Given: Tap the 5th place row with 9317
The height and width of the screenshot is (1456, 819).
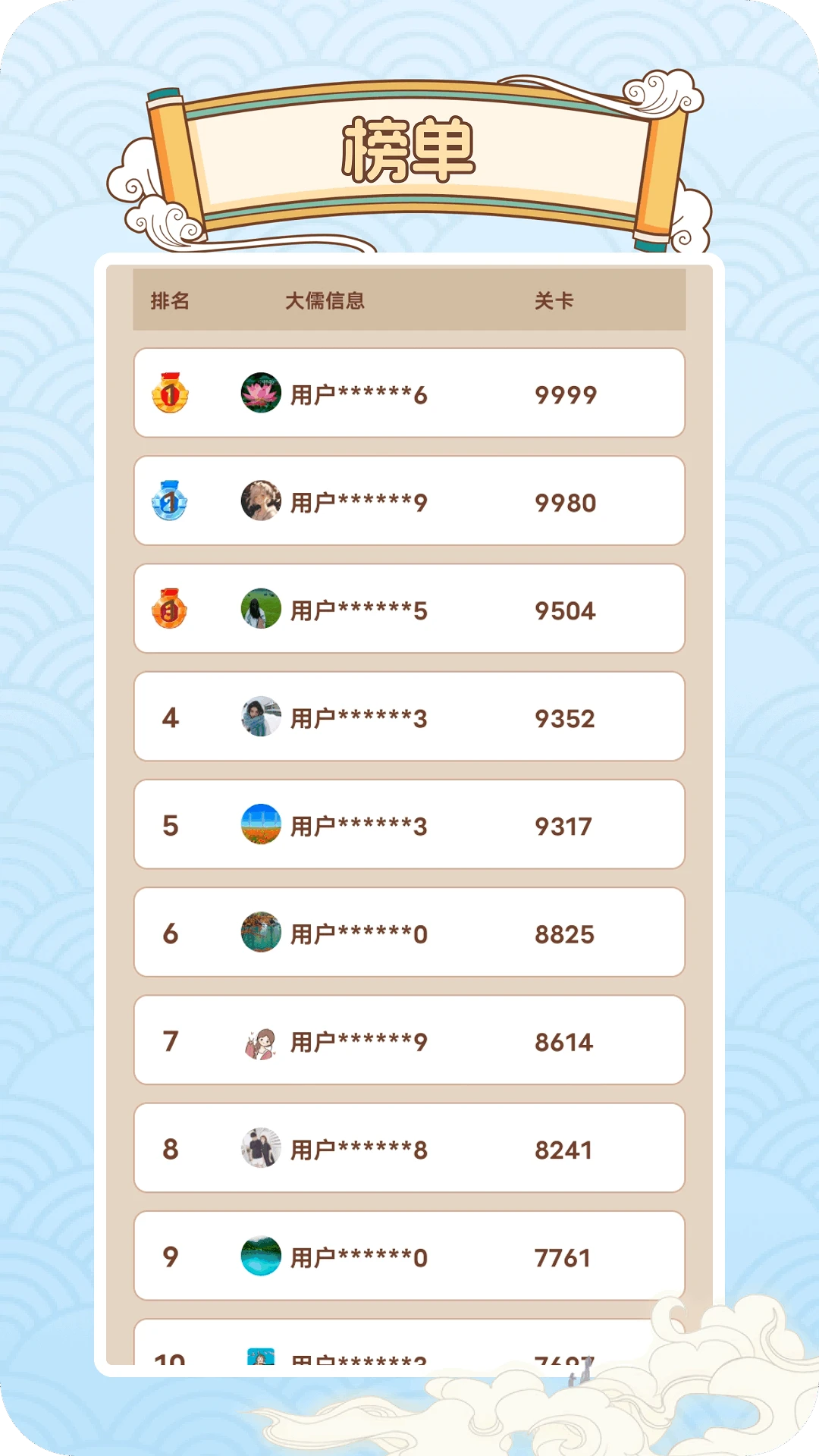Looking at the screenshot, I should [409, 824].
